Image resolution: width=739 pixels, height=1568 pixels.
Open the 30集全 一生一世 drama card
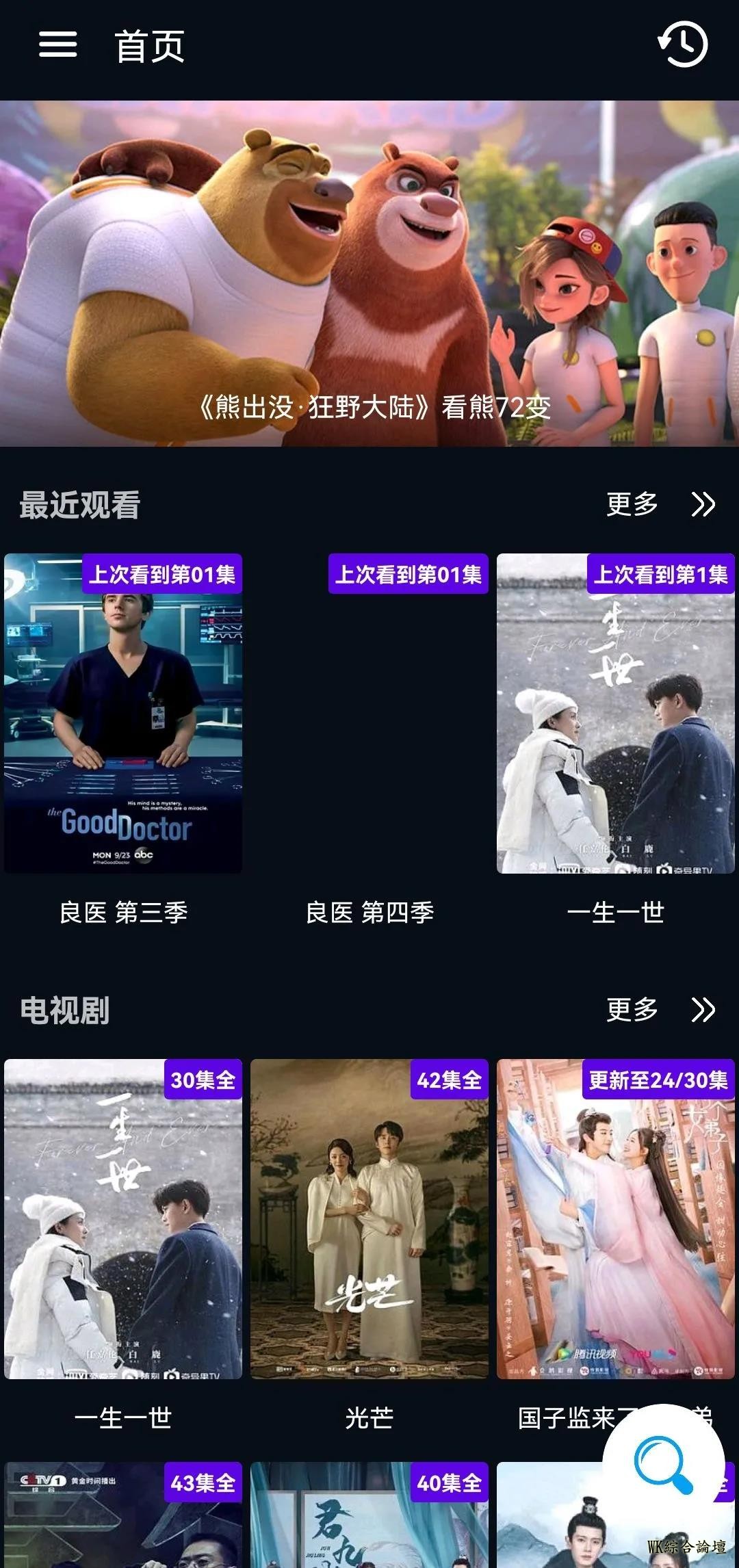123,1219
